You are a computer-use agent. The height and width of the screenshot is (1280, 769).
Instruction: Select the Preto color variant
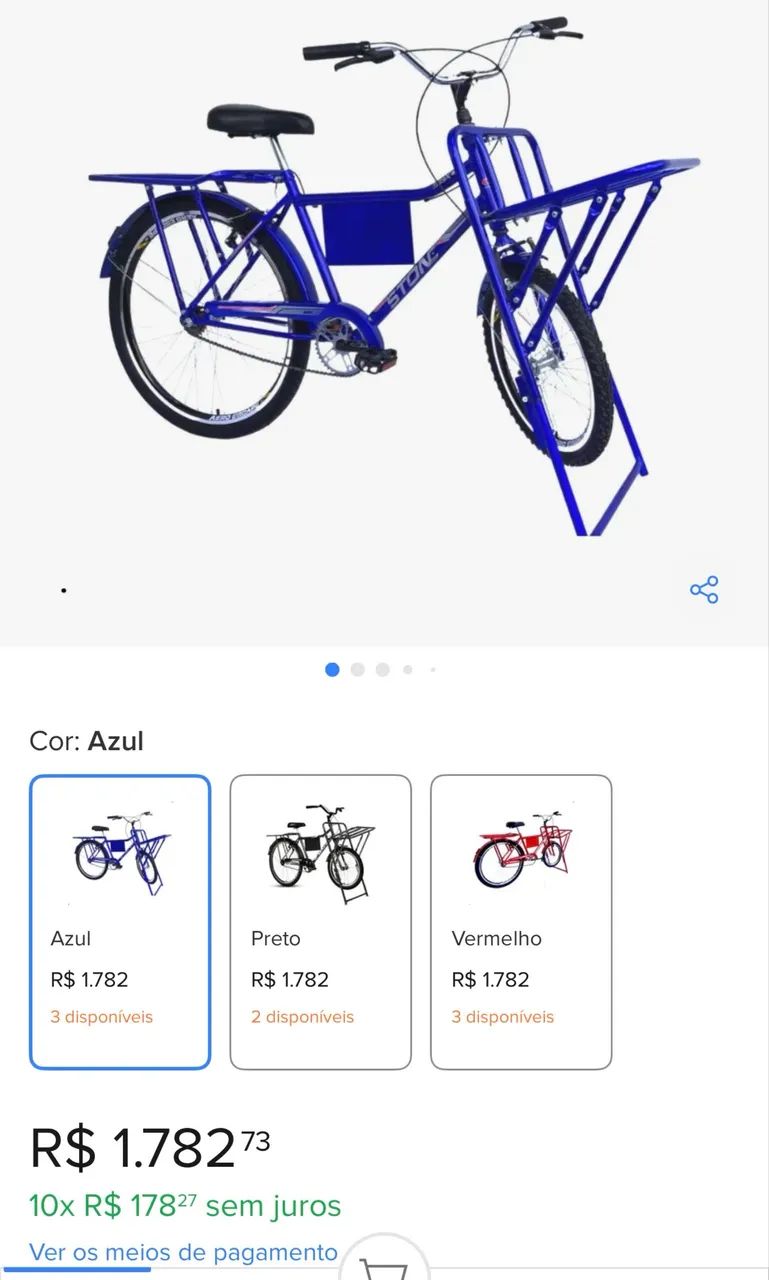(x=320, y=920)
